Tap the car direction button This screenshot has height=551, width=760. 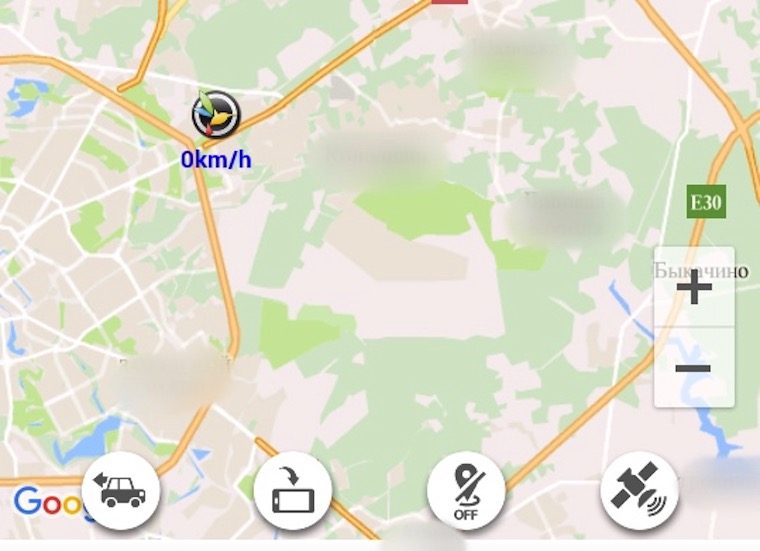121,490
